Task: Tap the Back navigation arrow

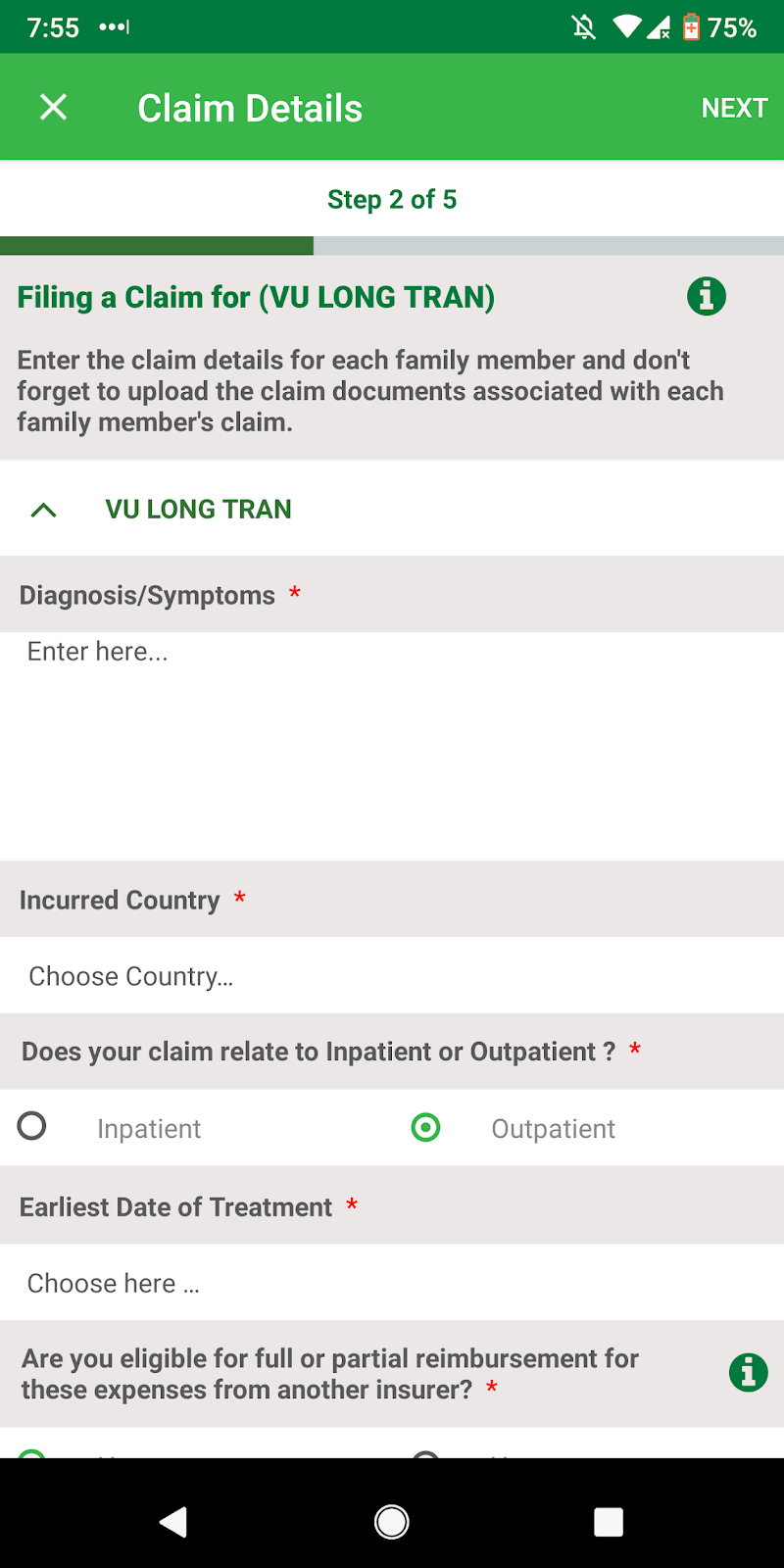Action: pyautogui.click(x=173, y=1521)
